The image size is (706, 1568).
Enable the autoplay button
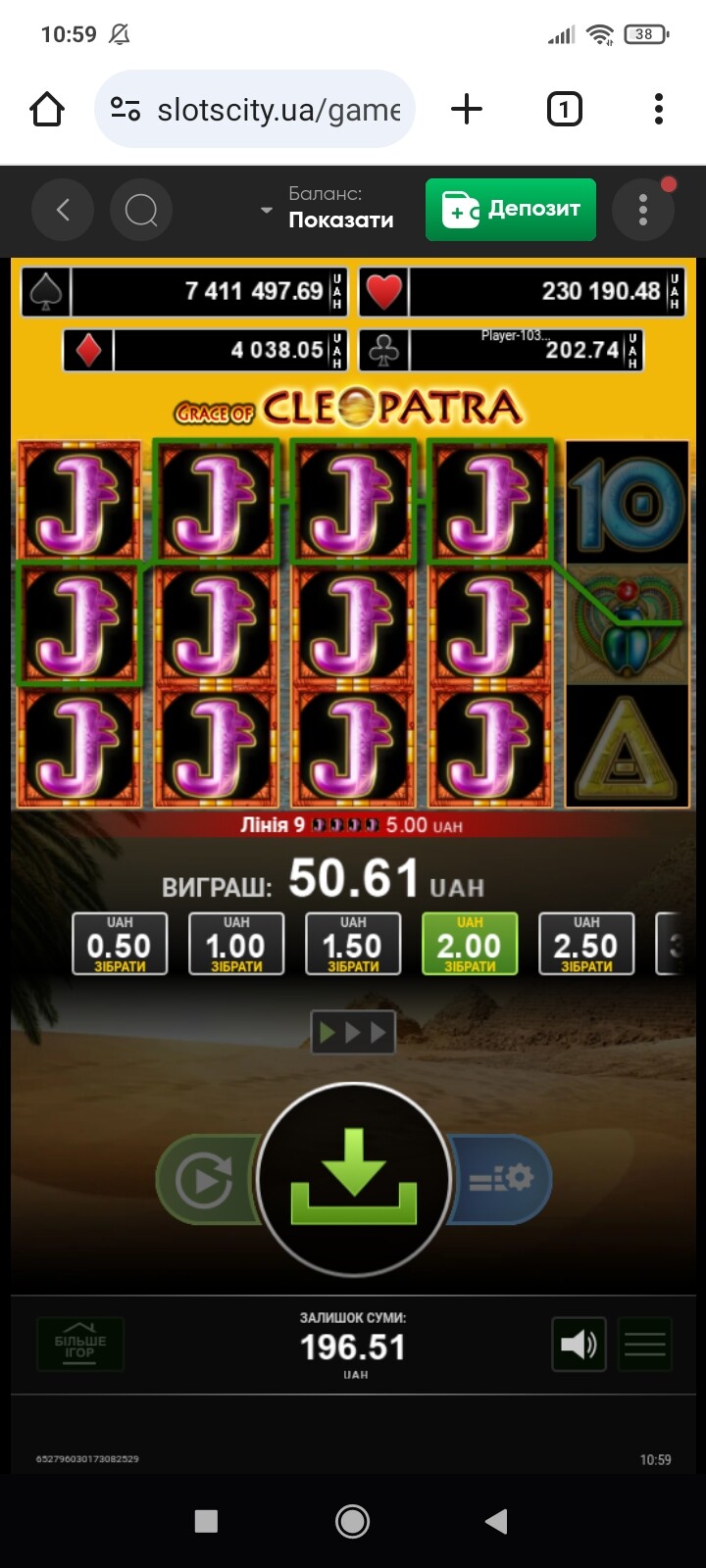206,1179
